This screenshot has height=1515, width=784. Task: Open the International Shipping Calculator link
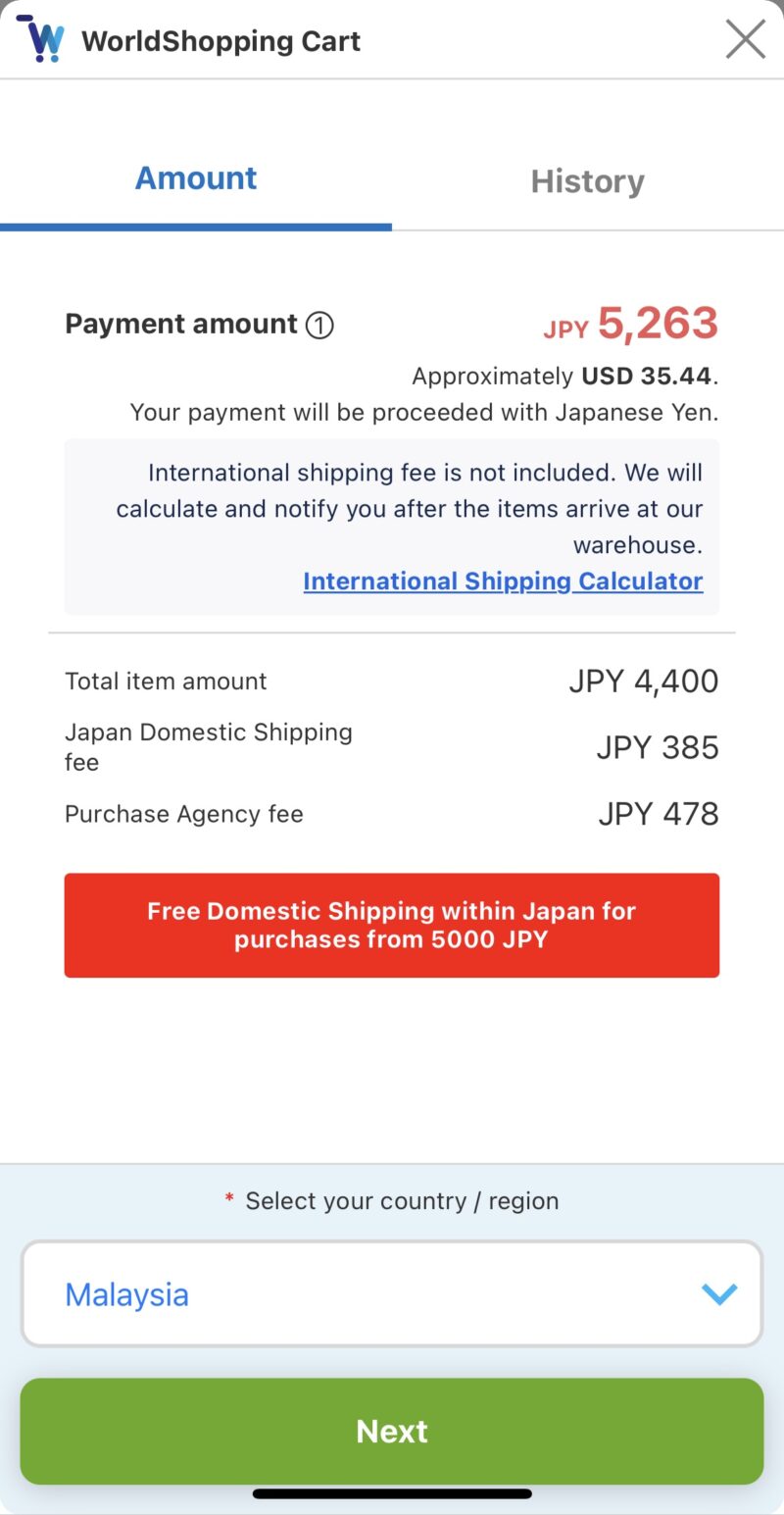point(503,581)
